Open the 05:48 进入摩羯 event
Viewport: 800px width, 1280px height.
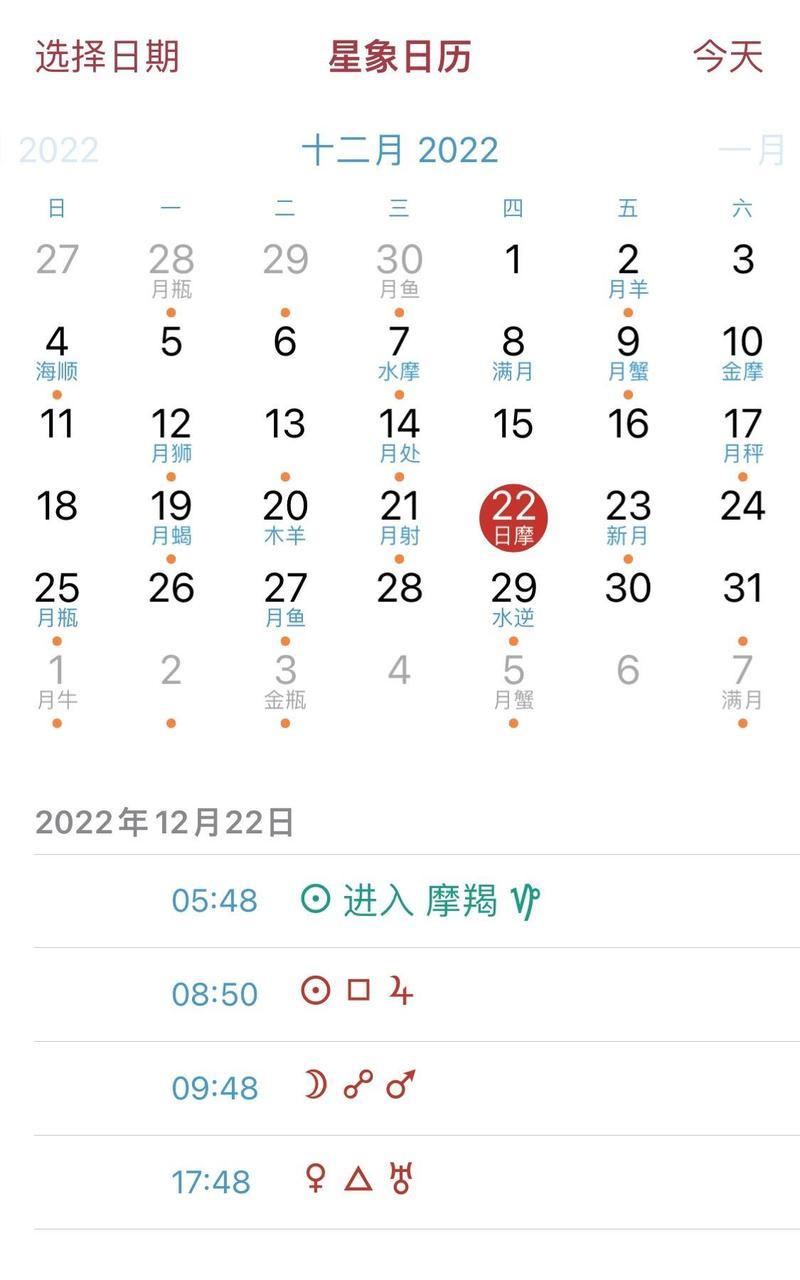pyautogui.click(x=417, y=901)
